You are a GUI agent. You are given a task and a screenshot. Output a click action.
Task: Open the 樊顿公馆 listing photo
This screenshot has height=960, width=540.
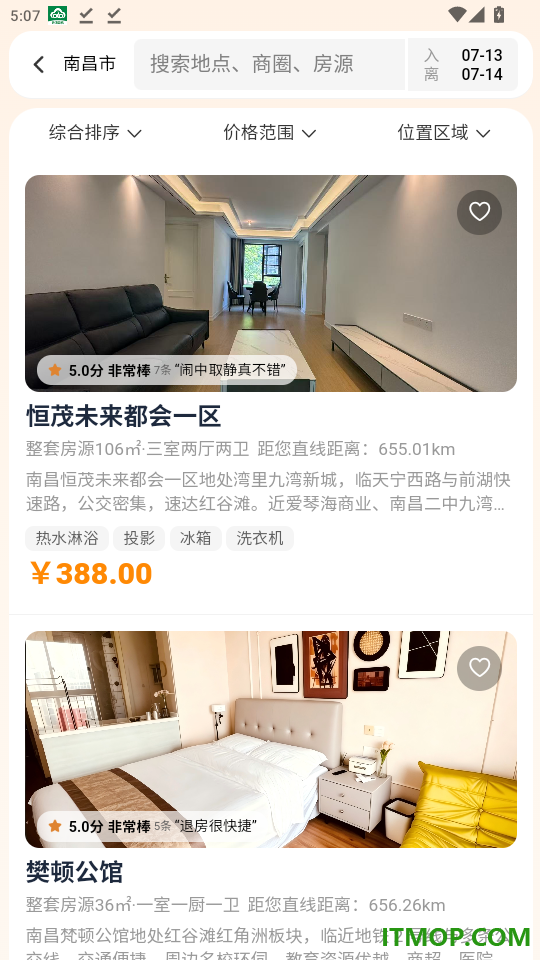click(x=271, y=740)
